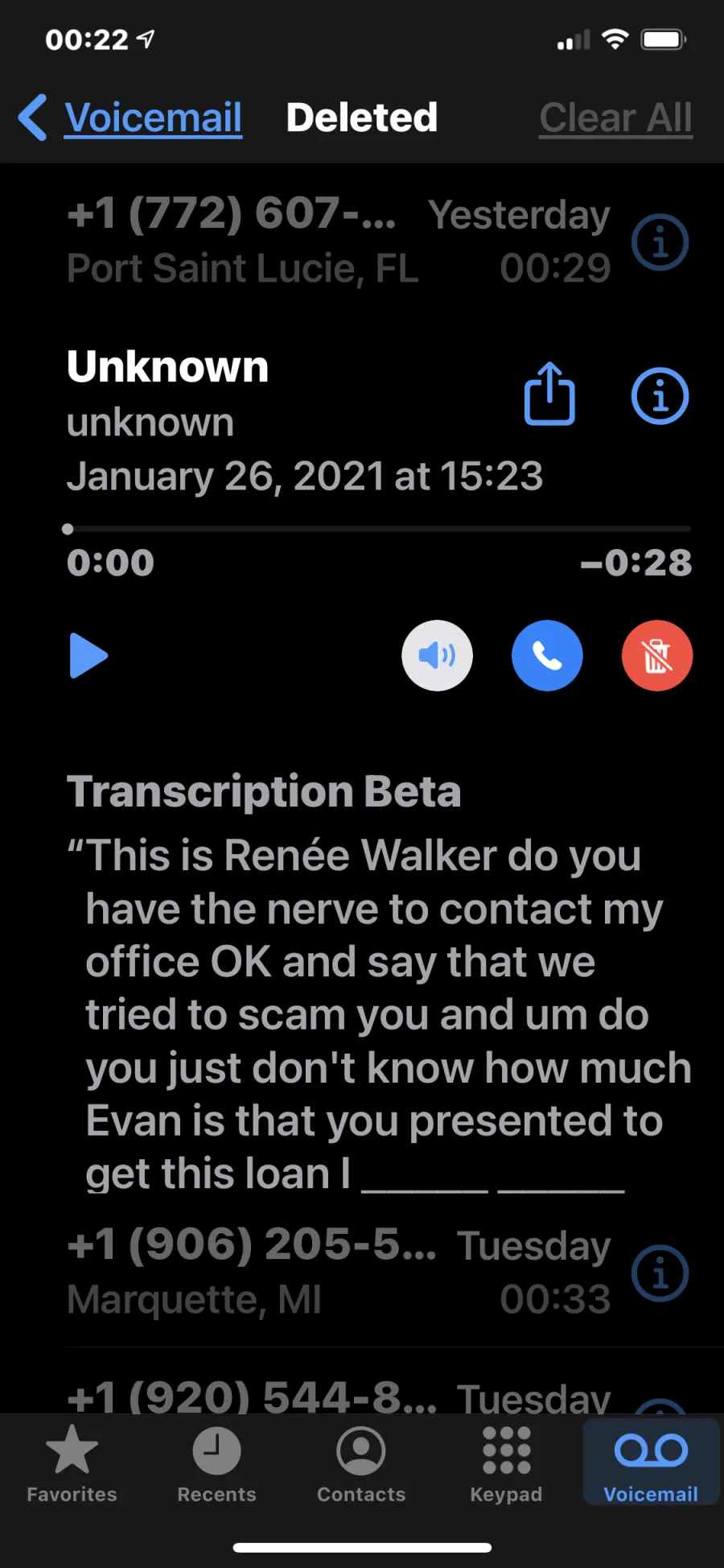This screenshot has width=724, height=1568.
Task: Open info for the Marquette voicemail
Action: [660, 1273]
